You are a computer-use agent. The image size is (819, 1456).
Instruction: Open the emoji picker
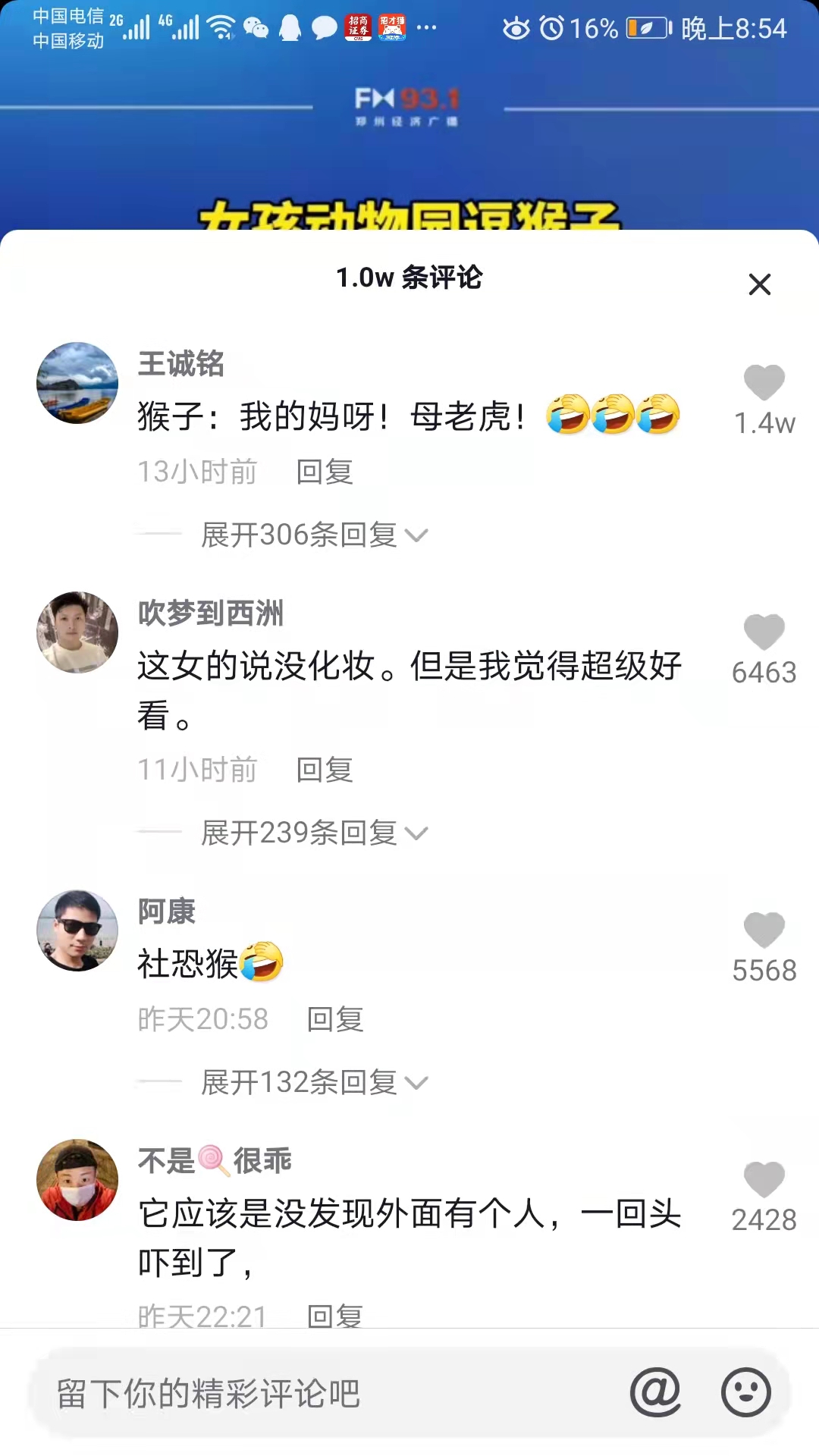point(746,1392)
